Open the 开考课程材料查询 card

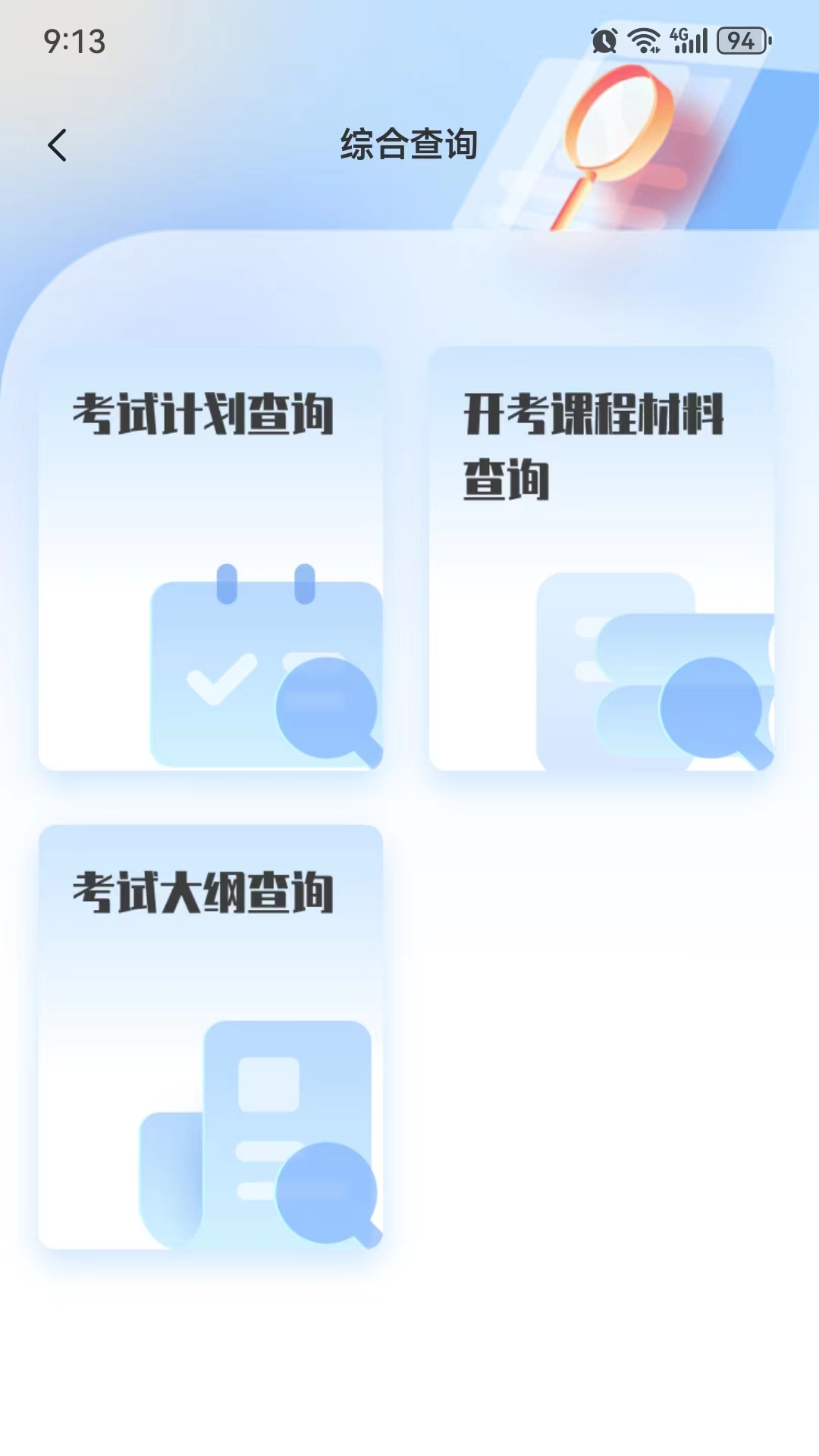pos(603,557)
